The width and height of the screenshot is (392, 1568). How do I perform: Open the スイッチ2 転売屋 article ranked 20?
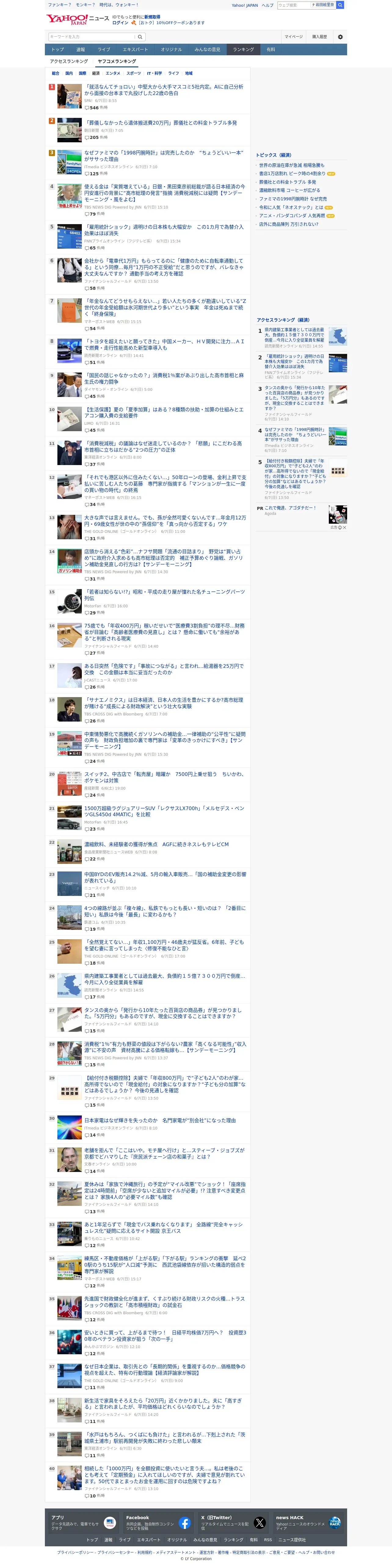point(164,777)
